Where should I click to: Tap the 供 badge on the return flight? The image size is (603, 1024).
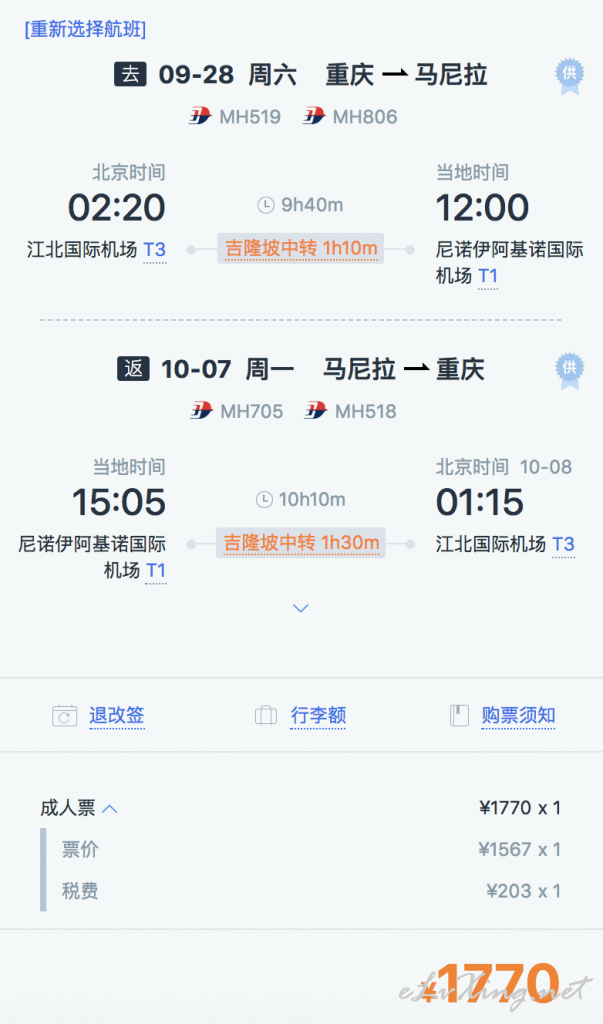tap(570, 370)
